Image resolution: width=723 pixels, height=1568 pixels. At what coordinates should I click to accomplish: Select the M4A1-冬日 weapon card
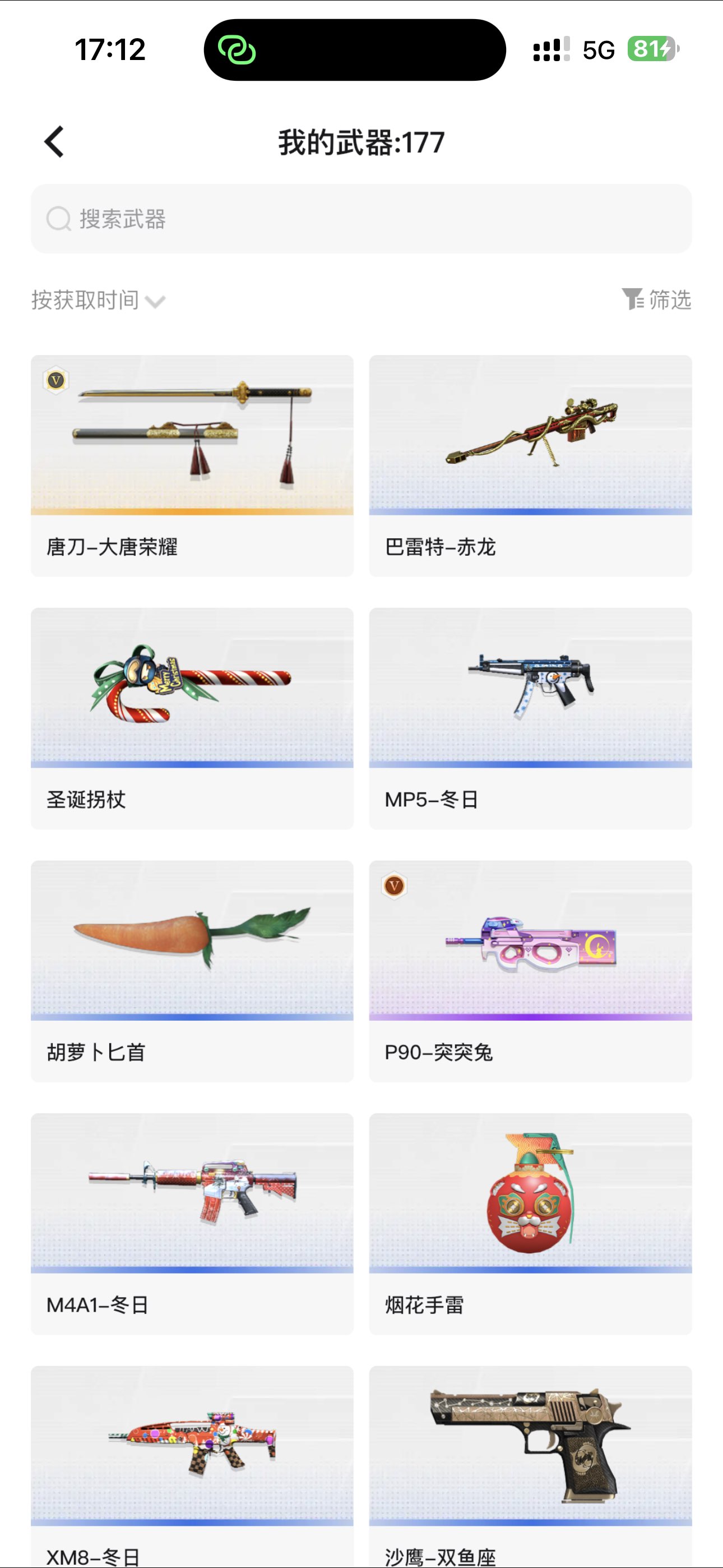point(192,1224)
